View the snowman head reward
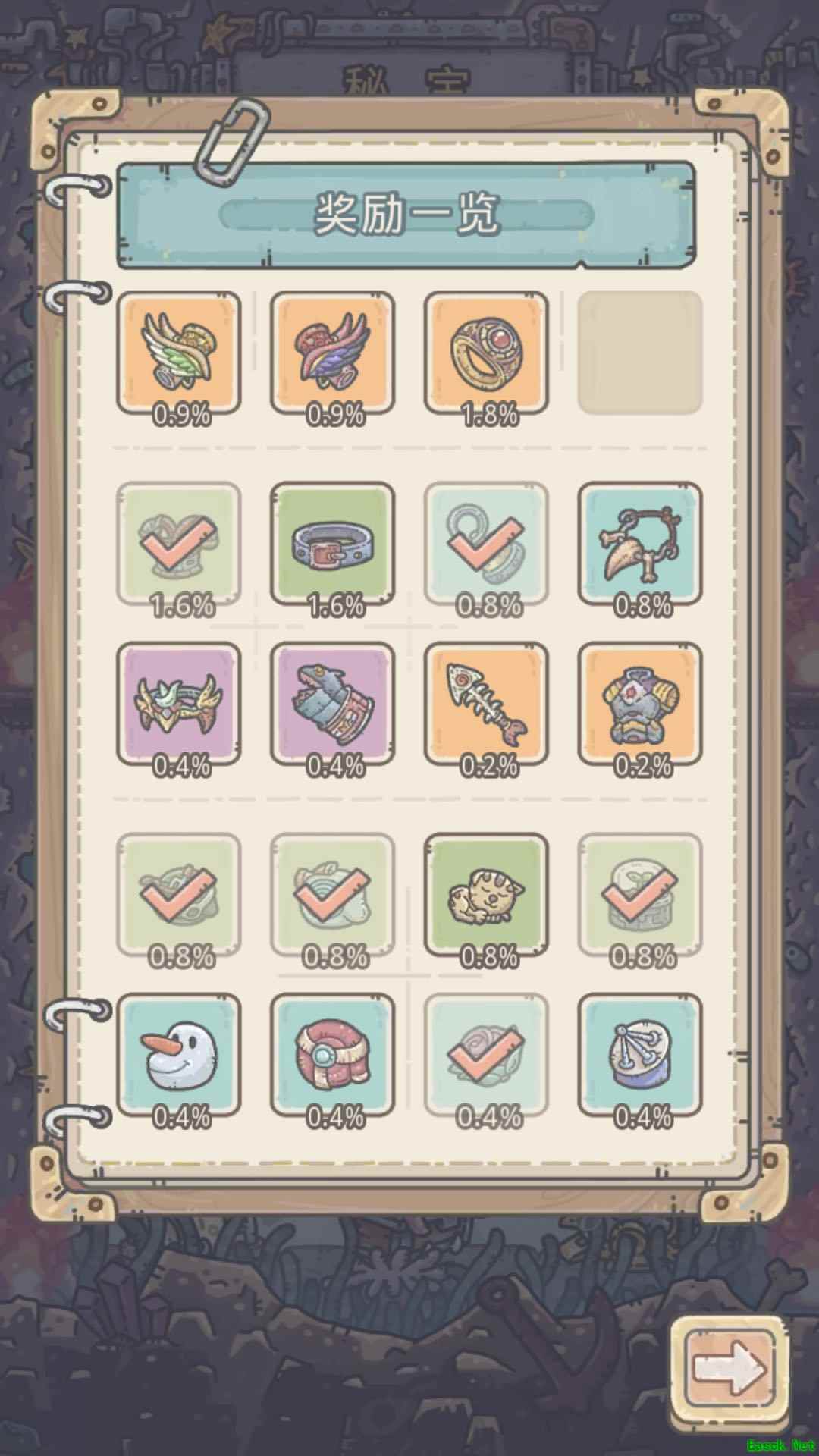The height and width of the screenshot is (1456, 819). click(x=179, y=1054)
